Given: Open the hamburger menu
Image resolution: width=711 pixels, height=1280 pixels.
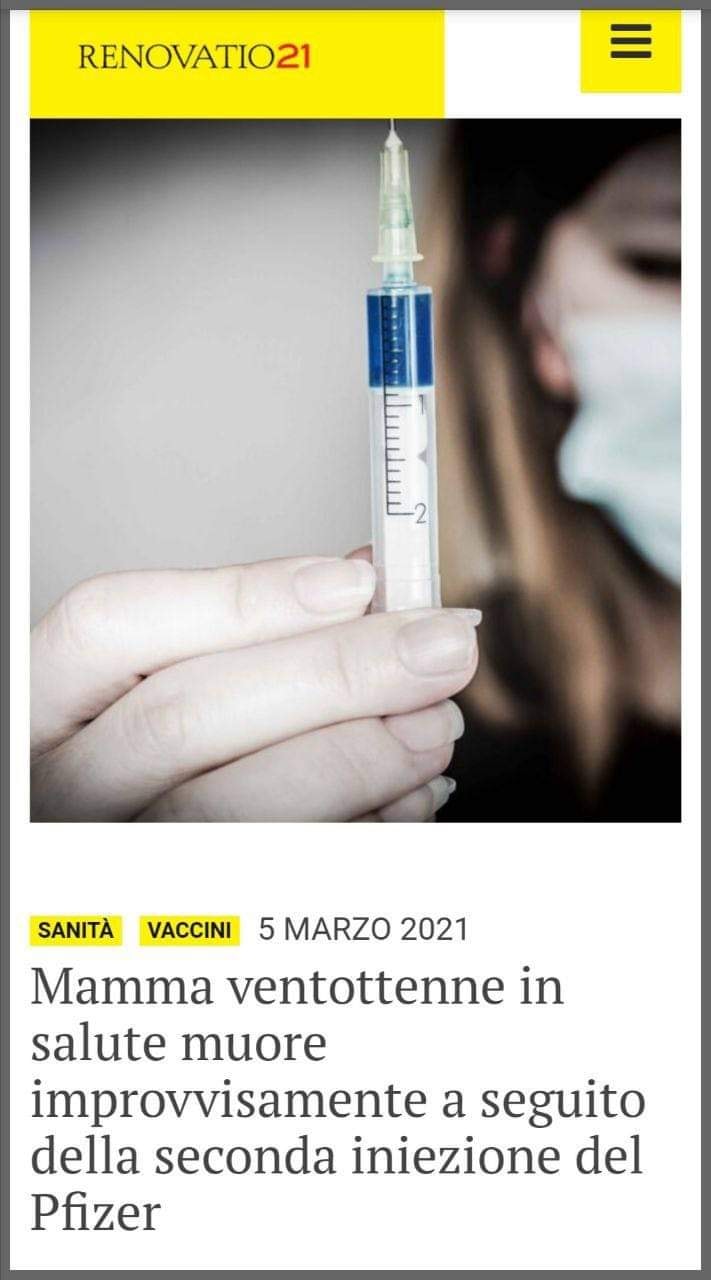Looking at the screenshot, I should coord(630,44).
